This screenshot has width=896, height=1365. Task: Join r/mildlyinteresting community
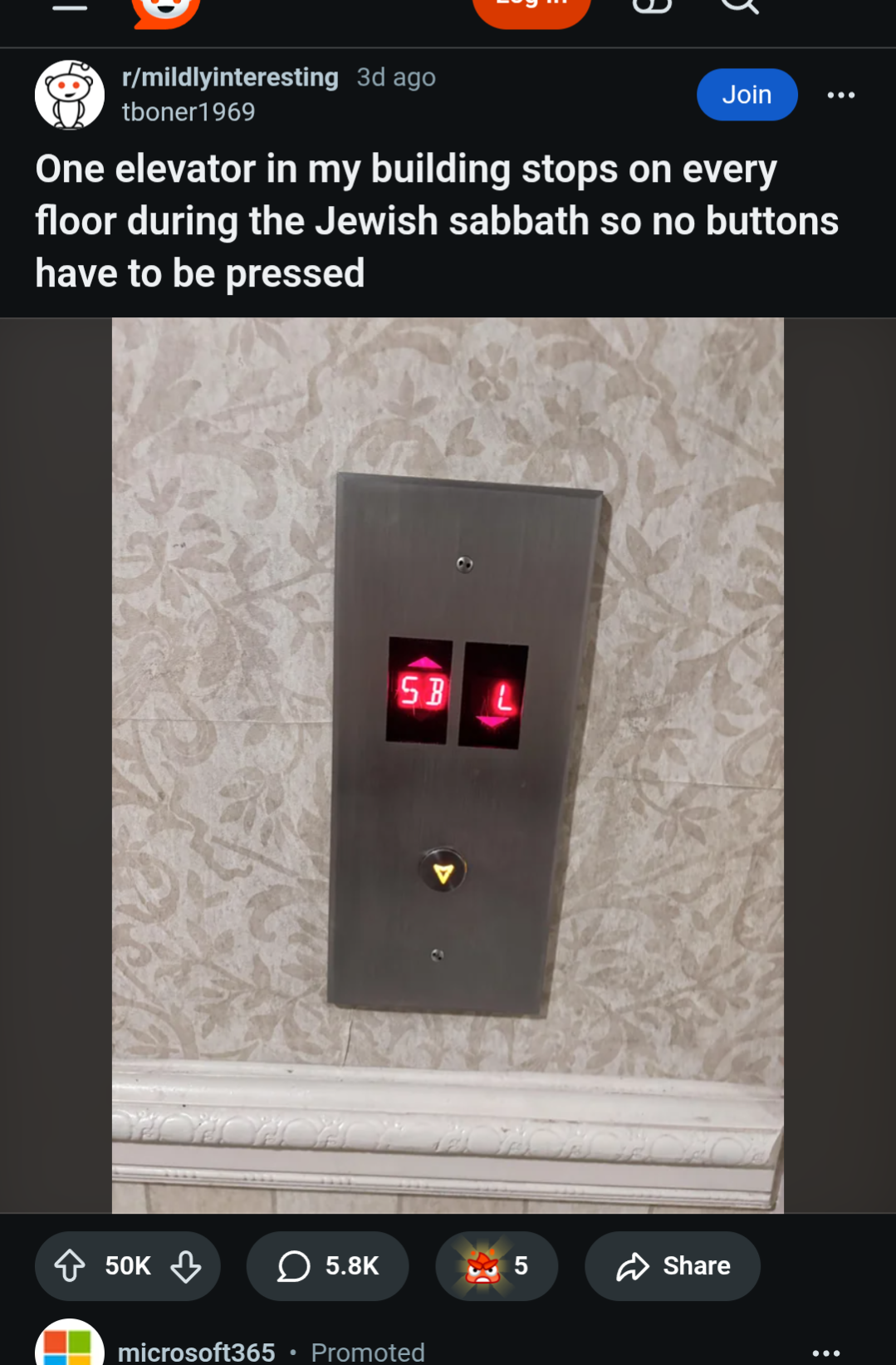747,95
